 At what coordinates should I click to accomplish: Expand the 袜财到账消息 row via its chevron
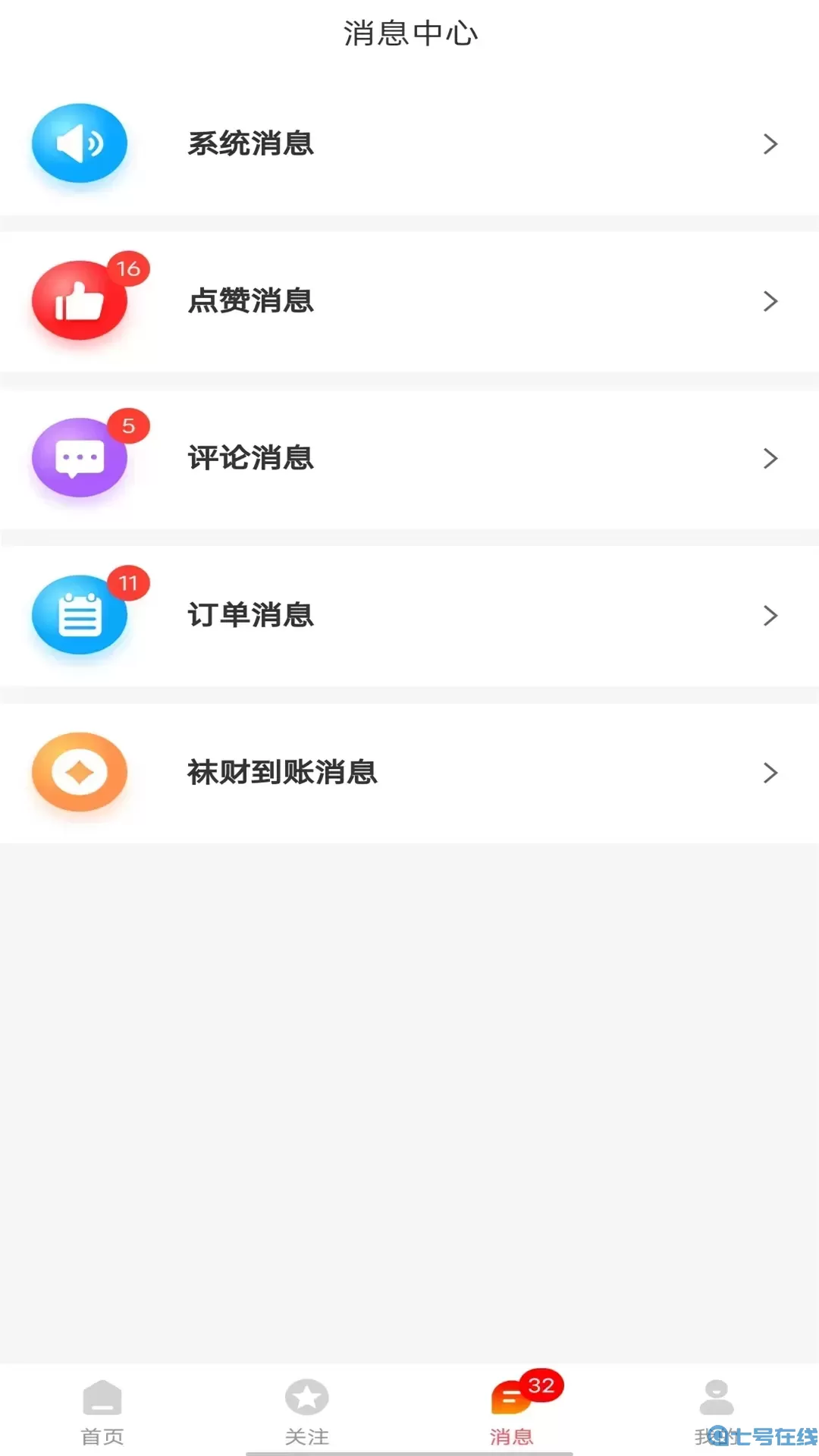pyautogui.click(x=771, y=773)
